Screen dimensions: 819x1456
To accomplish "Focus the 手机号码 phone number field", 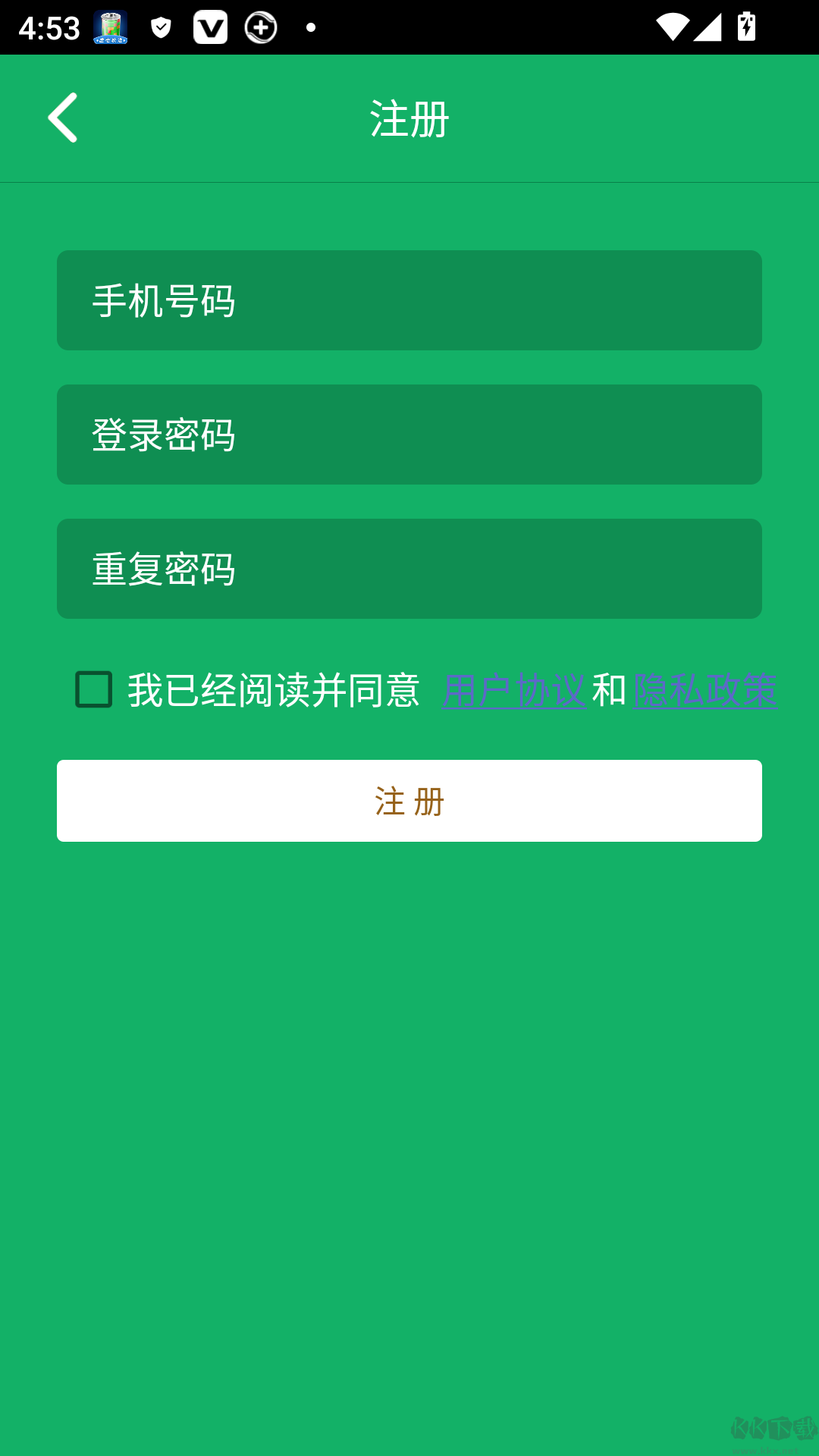I will pyautogui.click(x=409, y=300).
